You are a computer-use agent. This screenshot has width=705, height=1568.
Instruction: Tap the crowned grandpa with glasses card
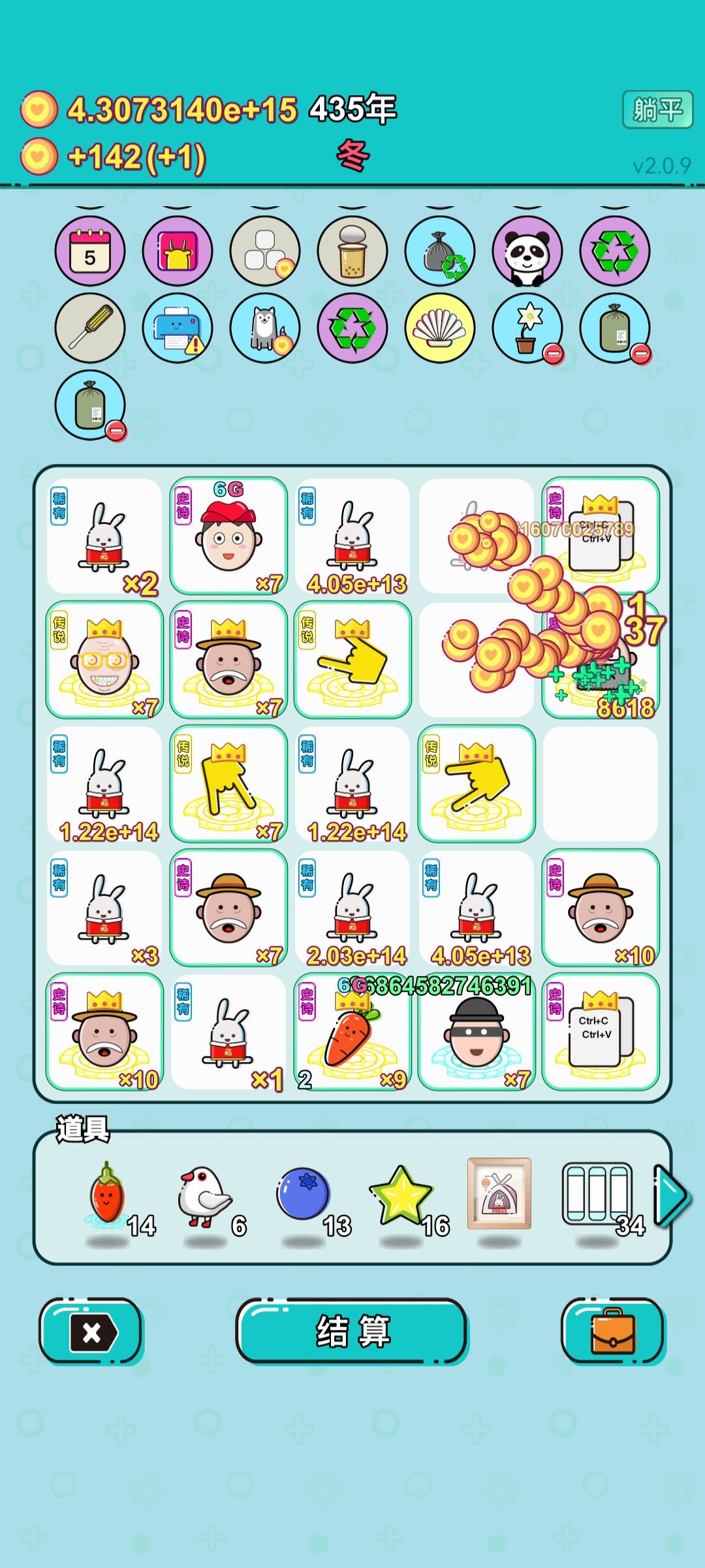tap(104, 660)
